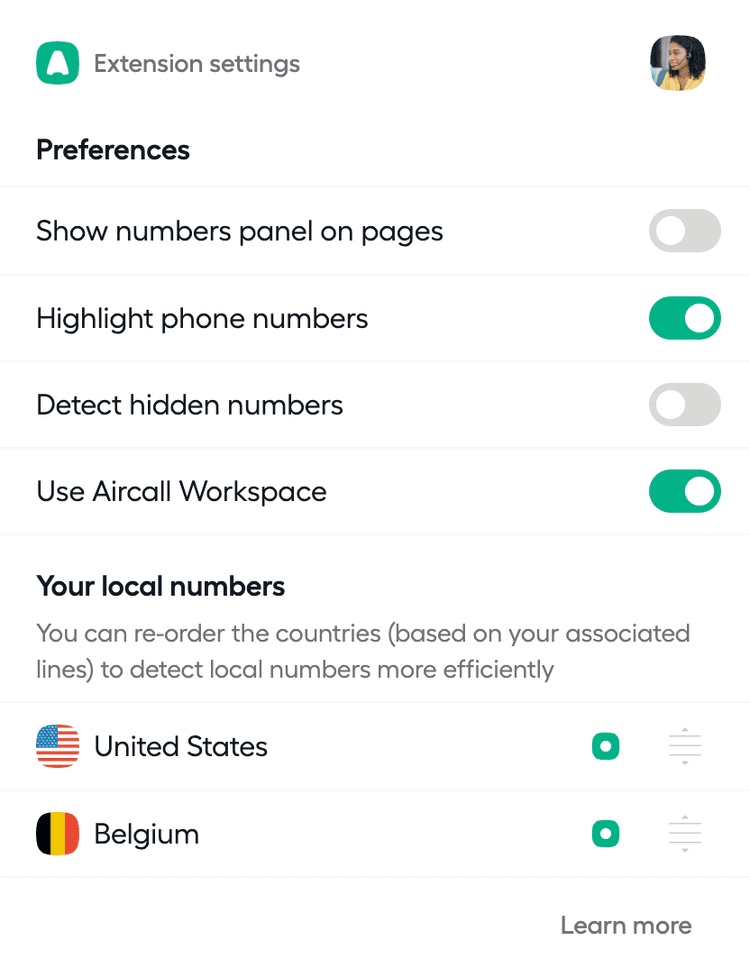Click the drag handle for United States
750x966 pixels.
click(x=684, y=746)
